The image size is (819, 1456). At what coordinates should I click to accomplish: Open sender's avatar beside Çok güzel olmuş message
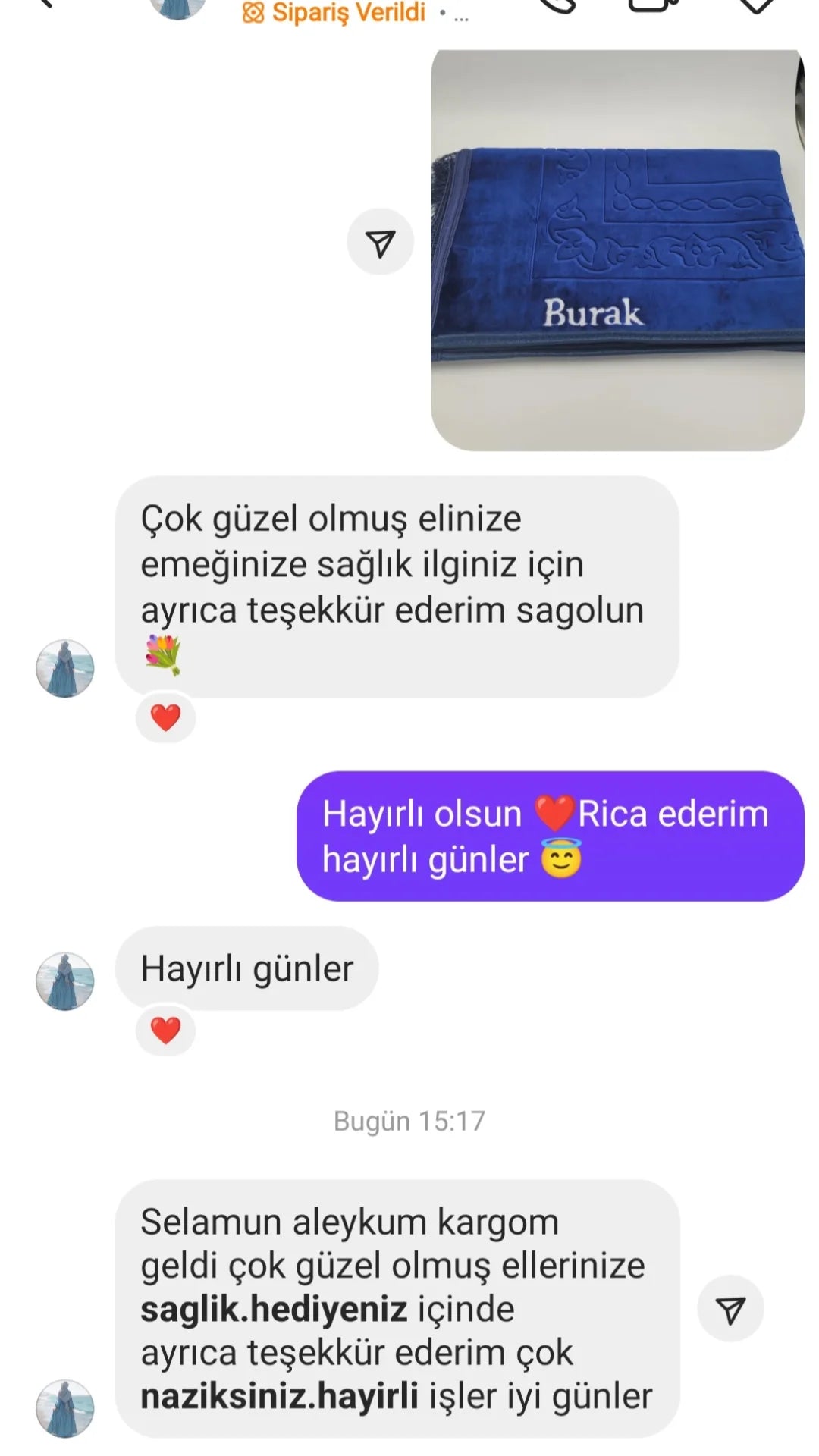(x=65, y=668)
